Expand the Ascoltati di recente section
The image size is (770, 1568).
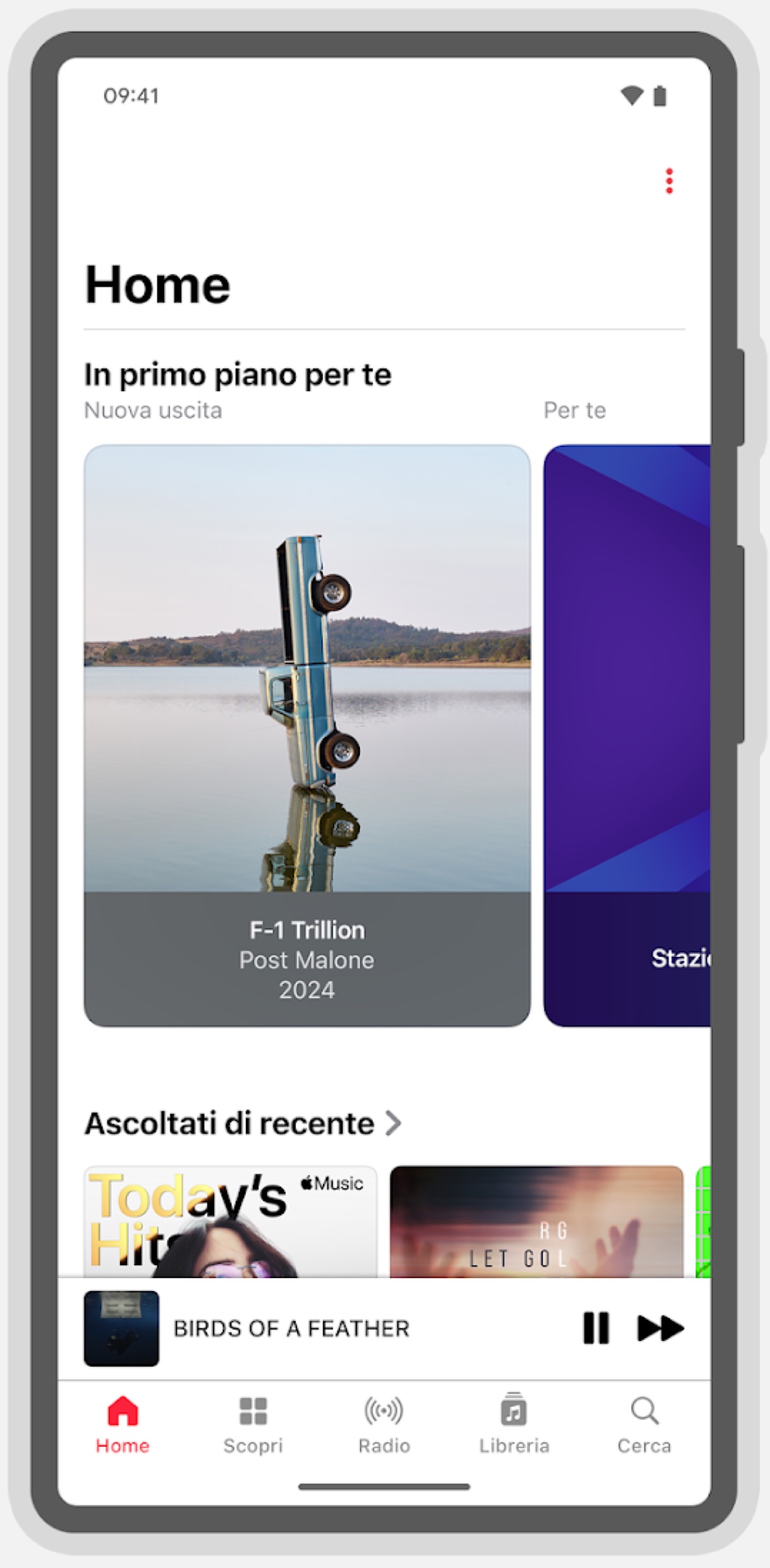(x=393, y=1124)
